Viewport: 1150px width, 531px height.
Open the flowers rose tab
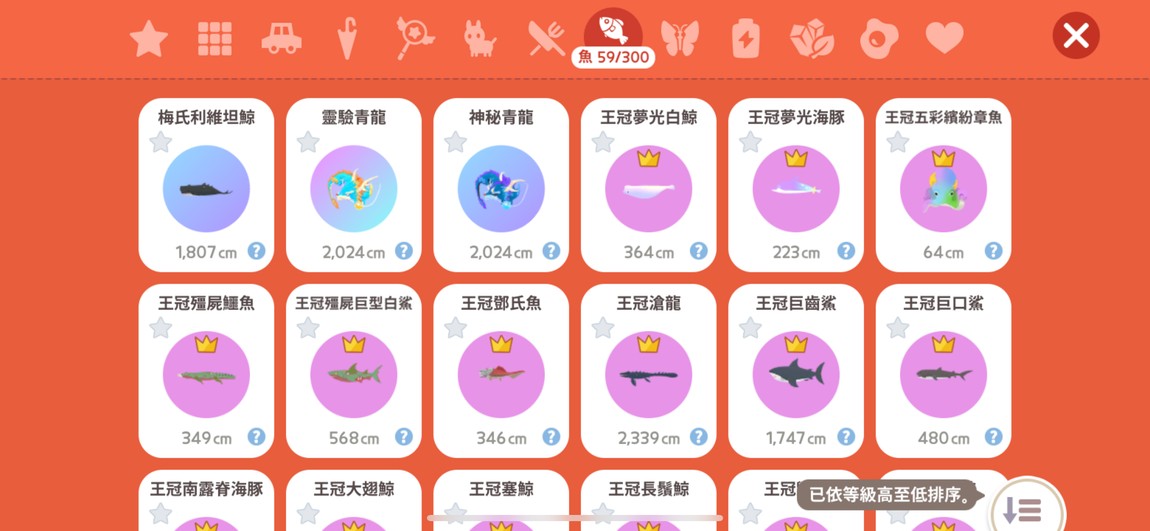click(x=811, y=39)
